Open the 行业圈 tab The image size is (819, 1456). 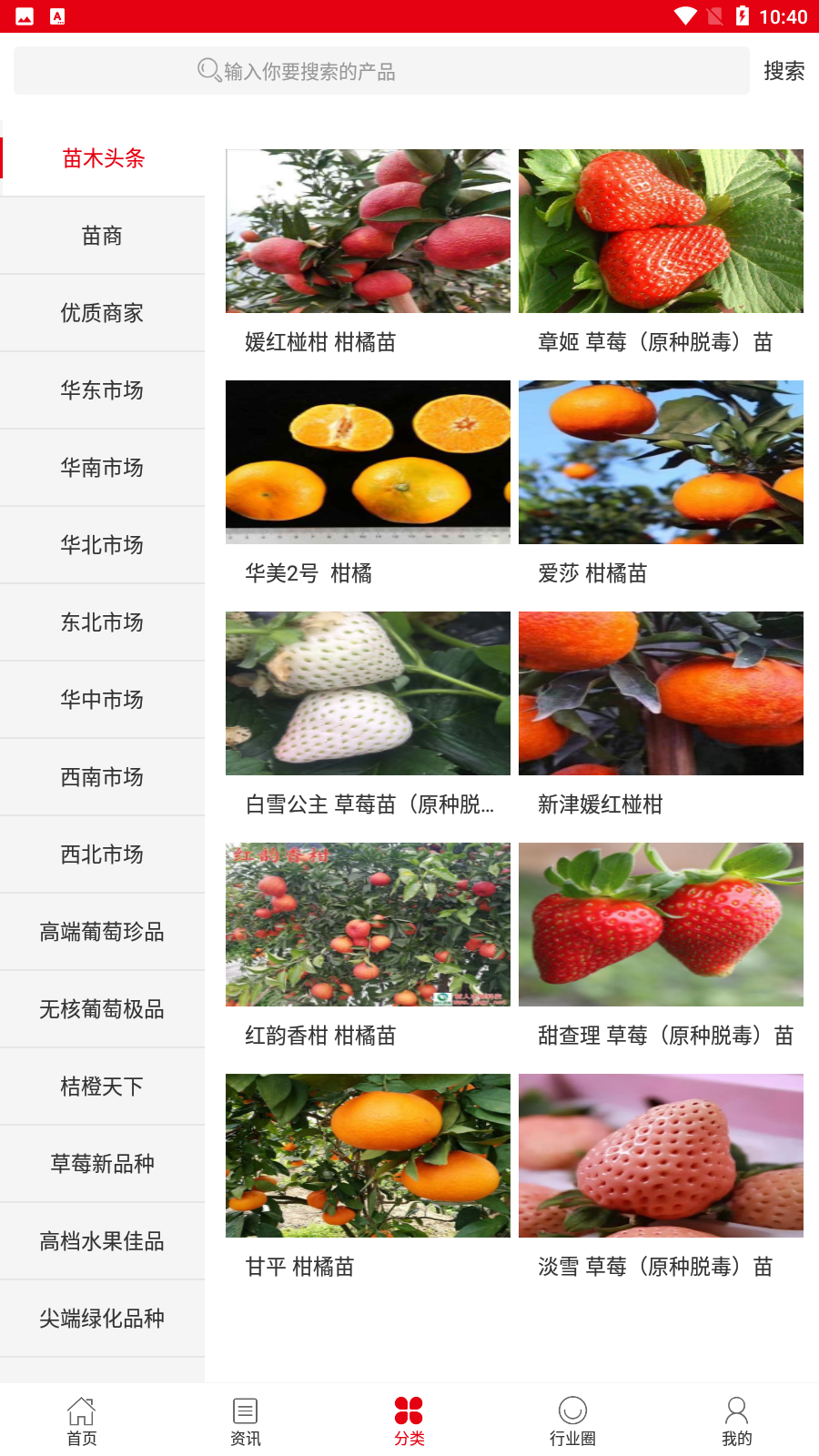point(572,1421)
